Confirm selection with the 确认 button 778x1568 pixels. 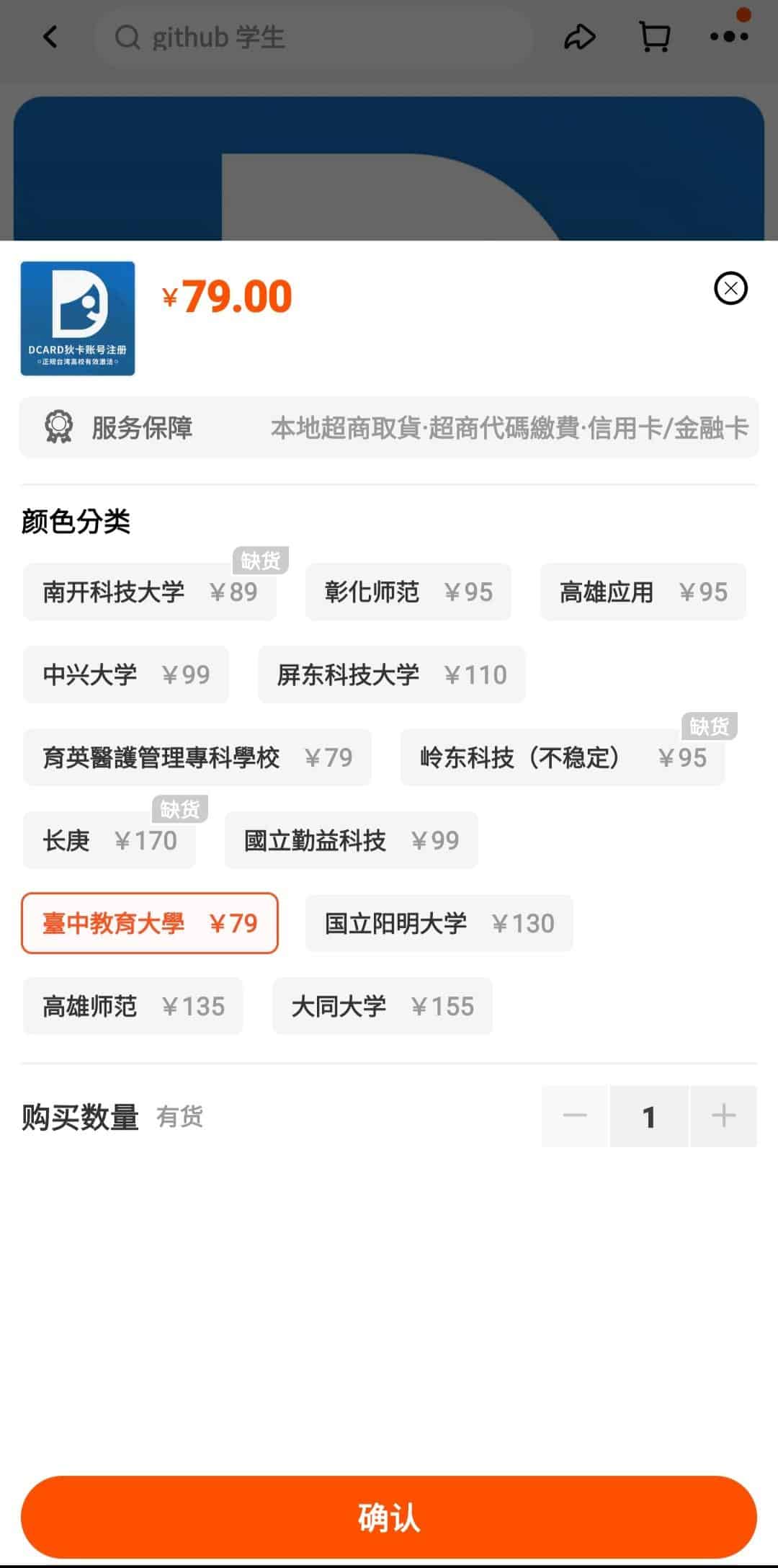(389, 1517)
